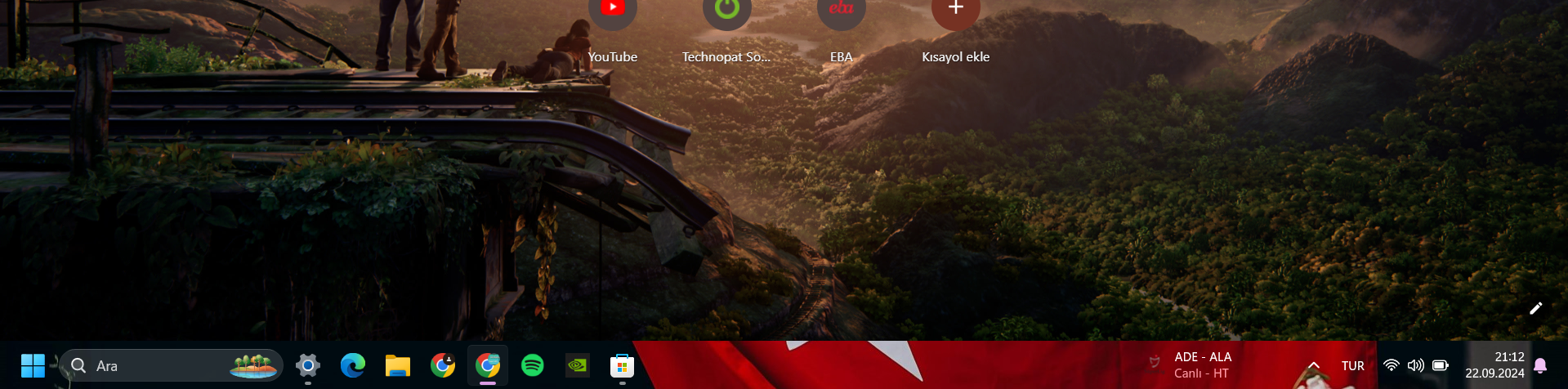Open Spotify from the taskbar

pyautogui.click(x=533, y=365)
